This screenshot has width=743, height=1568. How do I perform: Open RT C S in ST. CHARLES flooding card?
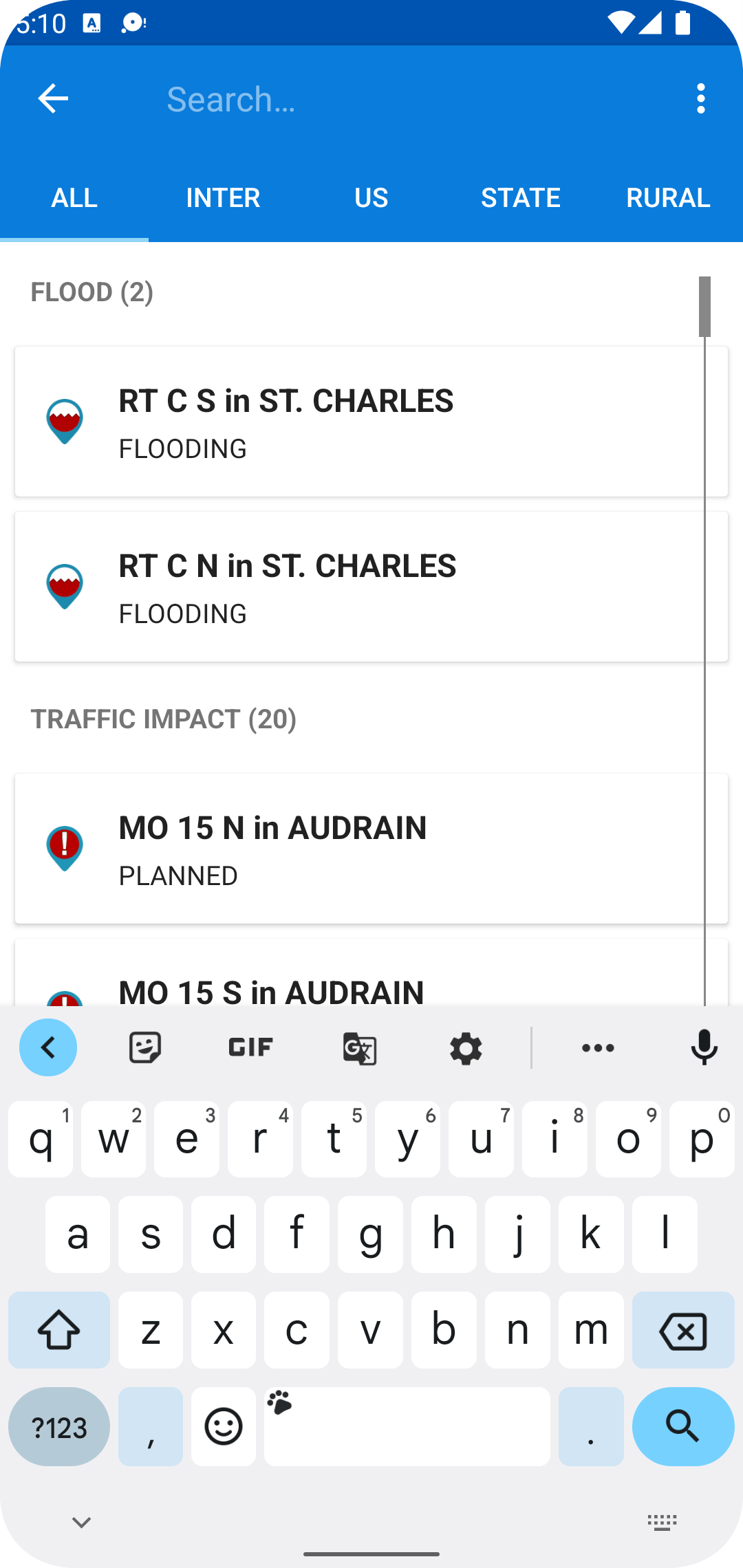click(371, 422)
